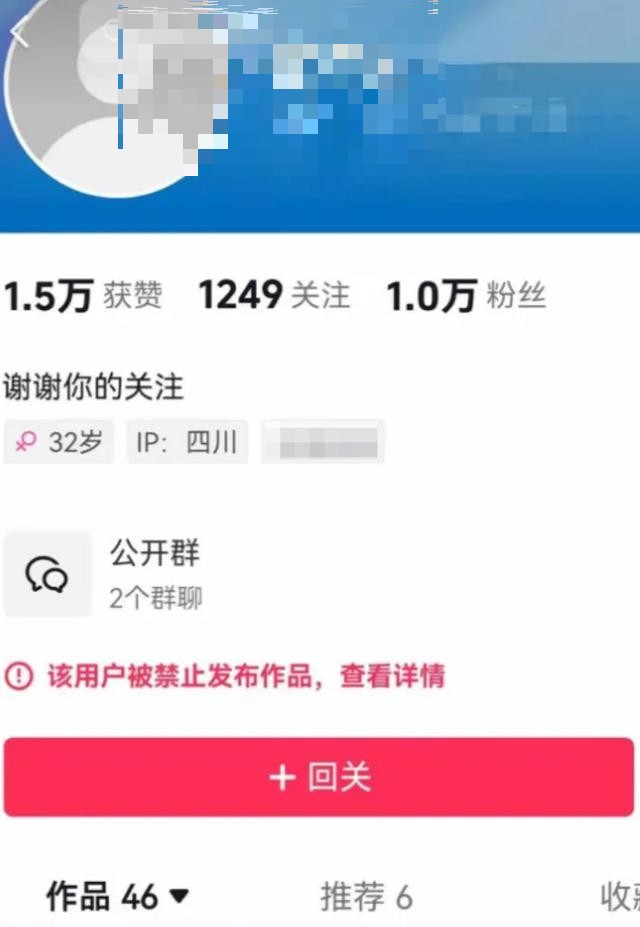Switch to the 收藏 tab
The height and width of the screenshot is (927, 640).
pos(620,897)
